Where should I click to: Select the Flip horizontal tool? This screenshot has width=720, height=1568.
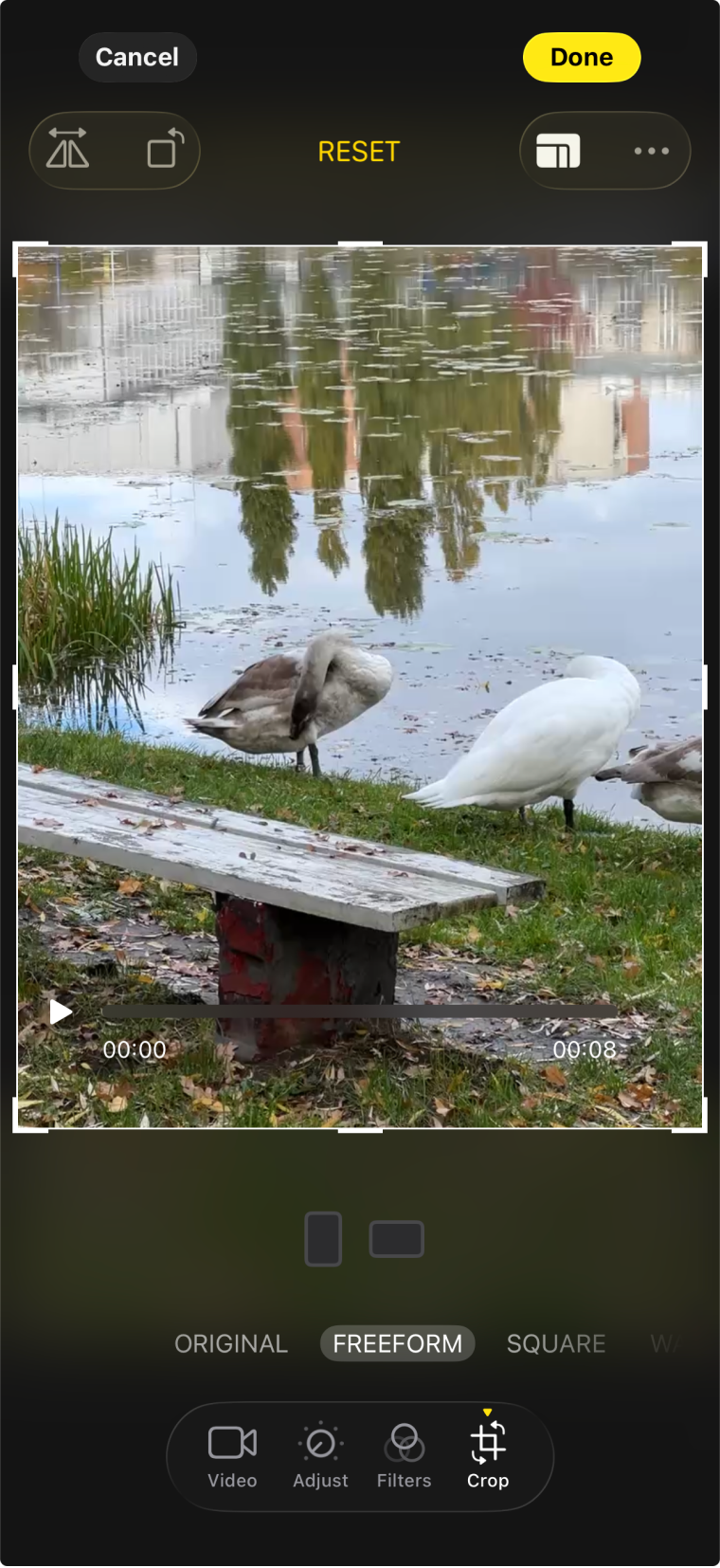click(x=68, y=150)
